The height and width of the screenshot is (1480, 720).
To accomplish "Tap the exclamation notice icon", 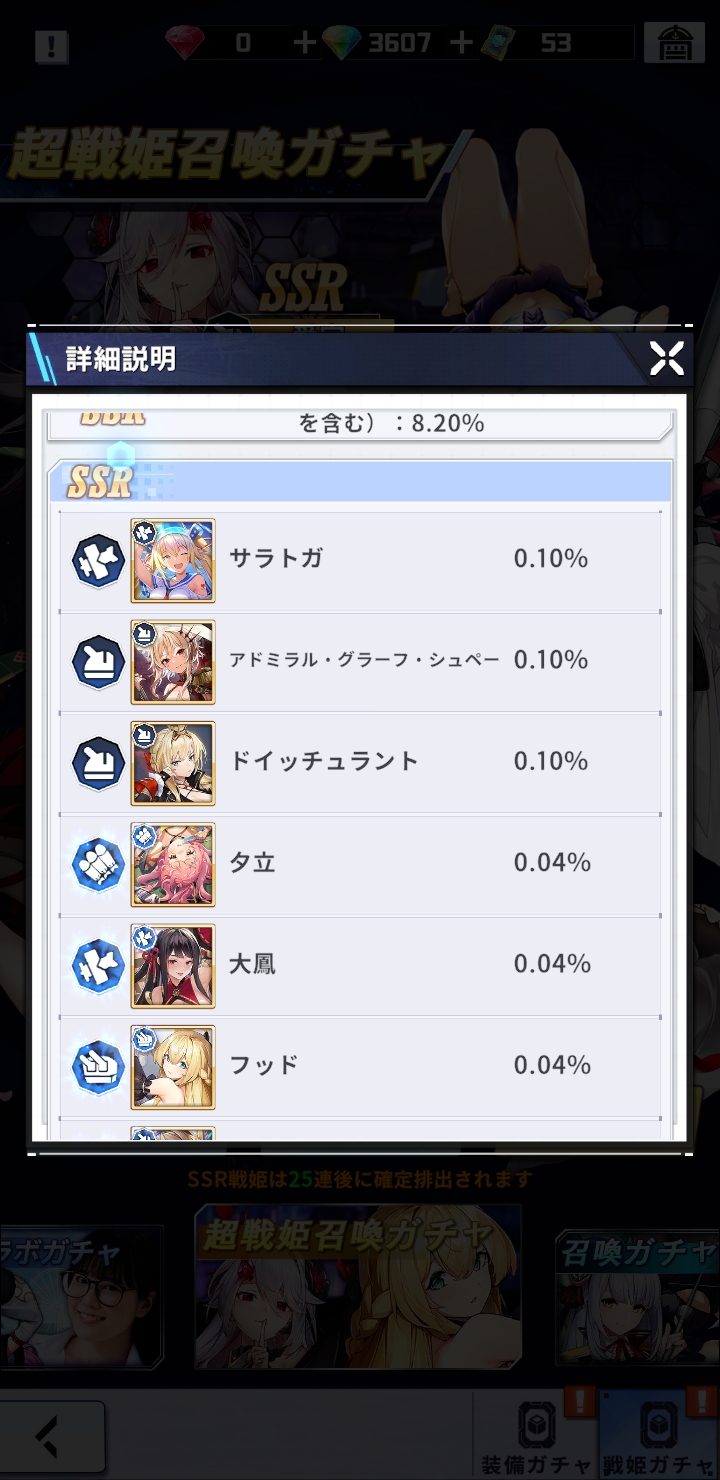I will (52, 45).
